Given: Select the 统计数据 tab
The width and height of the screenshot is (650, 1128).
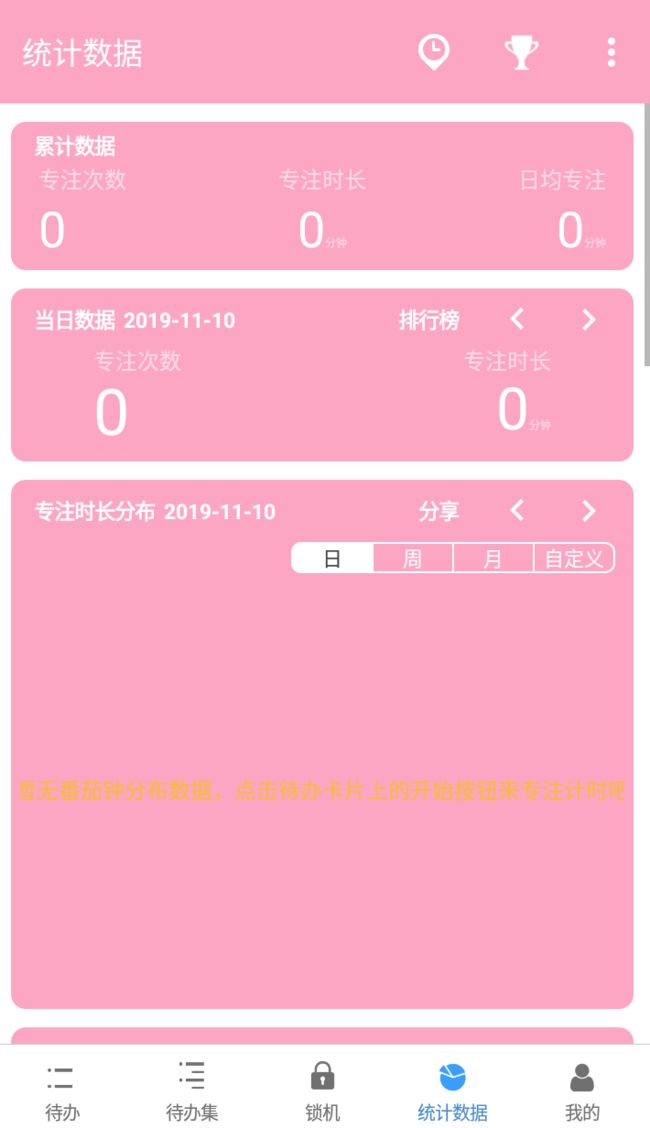Looking at the screenshot, I should pos(452,1091).
